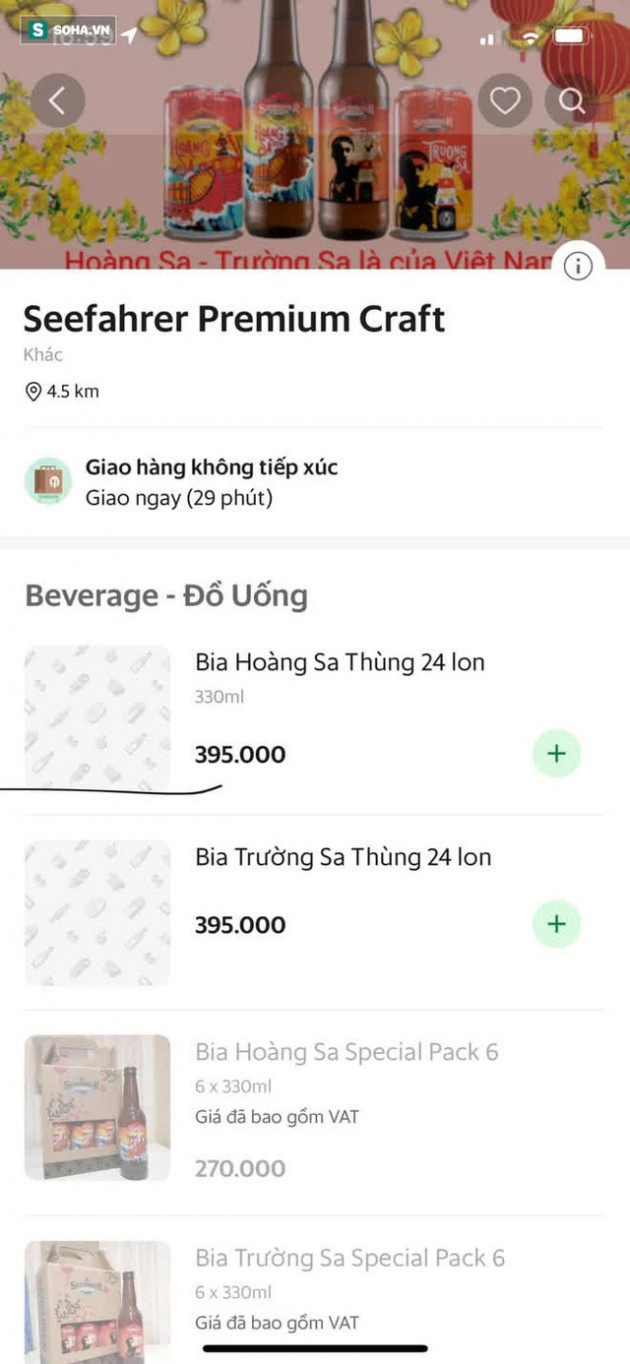View Bia Trường Sa Thùng 24 lon details
Screen dimensions: 630x1364
[343, 857]
